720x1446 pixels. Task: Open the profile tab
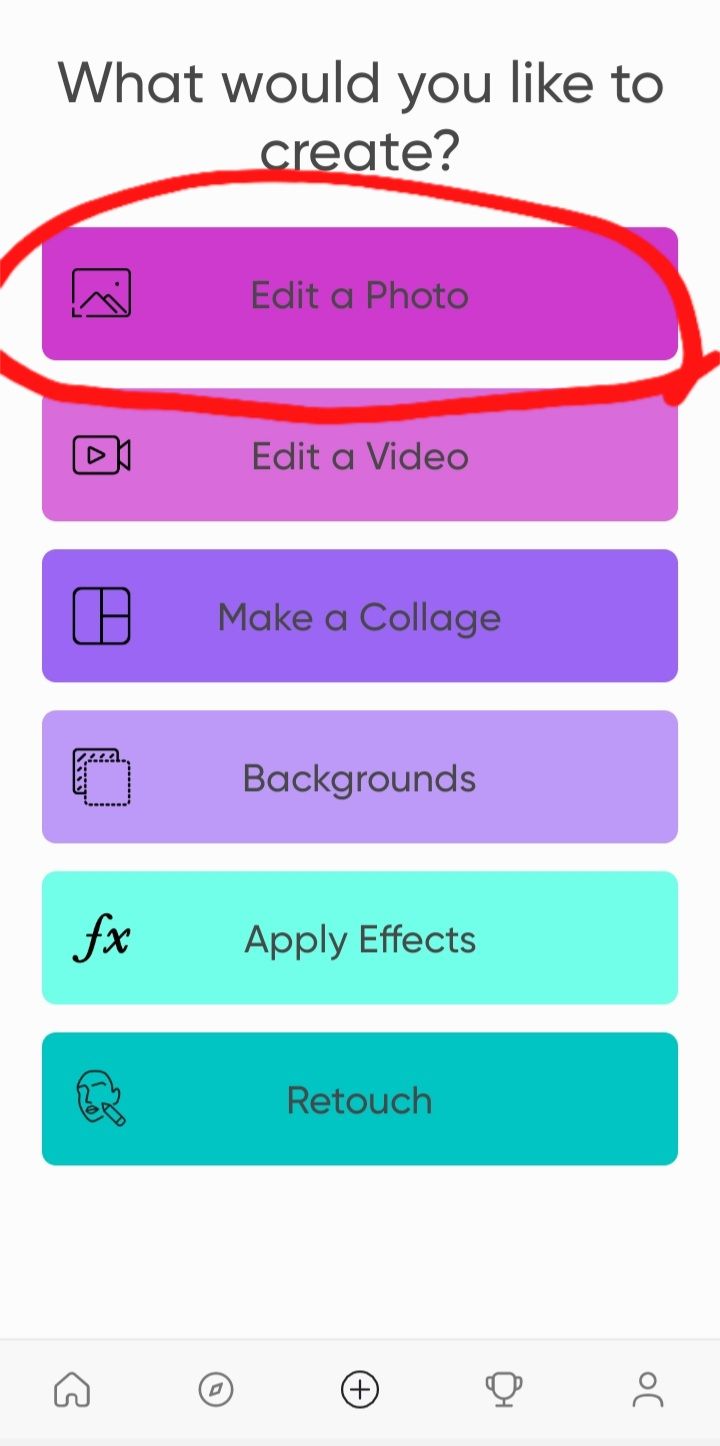(x=648, y=1389)
